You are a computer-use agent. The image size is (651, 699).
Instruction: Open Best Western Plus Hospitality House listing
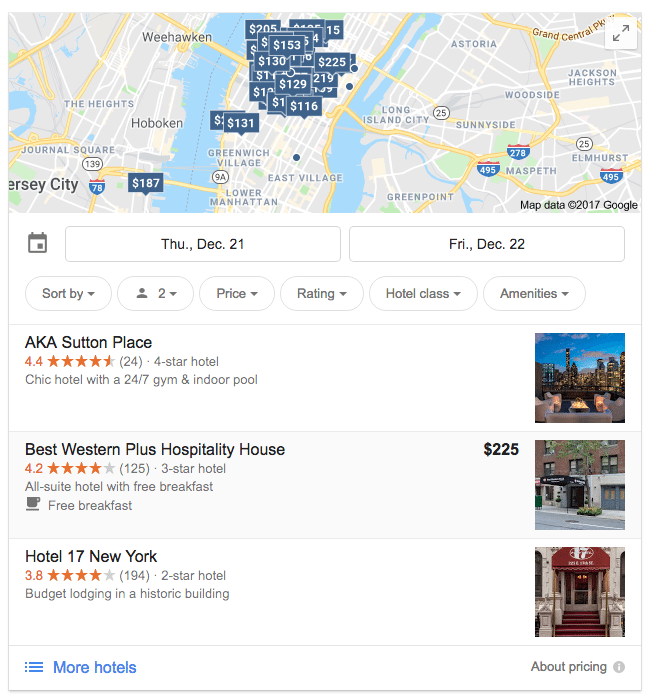tap(155, 450)
